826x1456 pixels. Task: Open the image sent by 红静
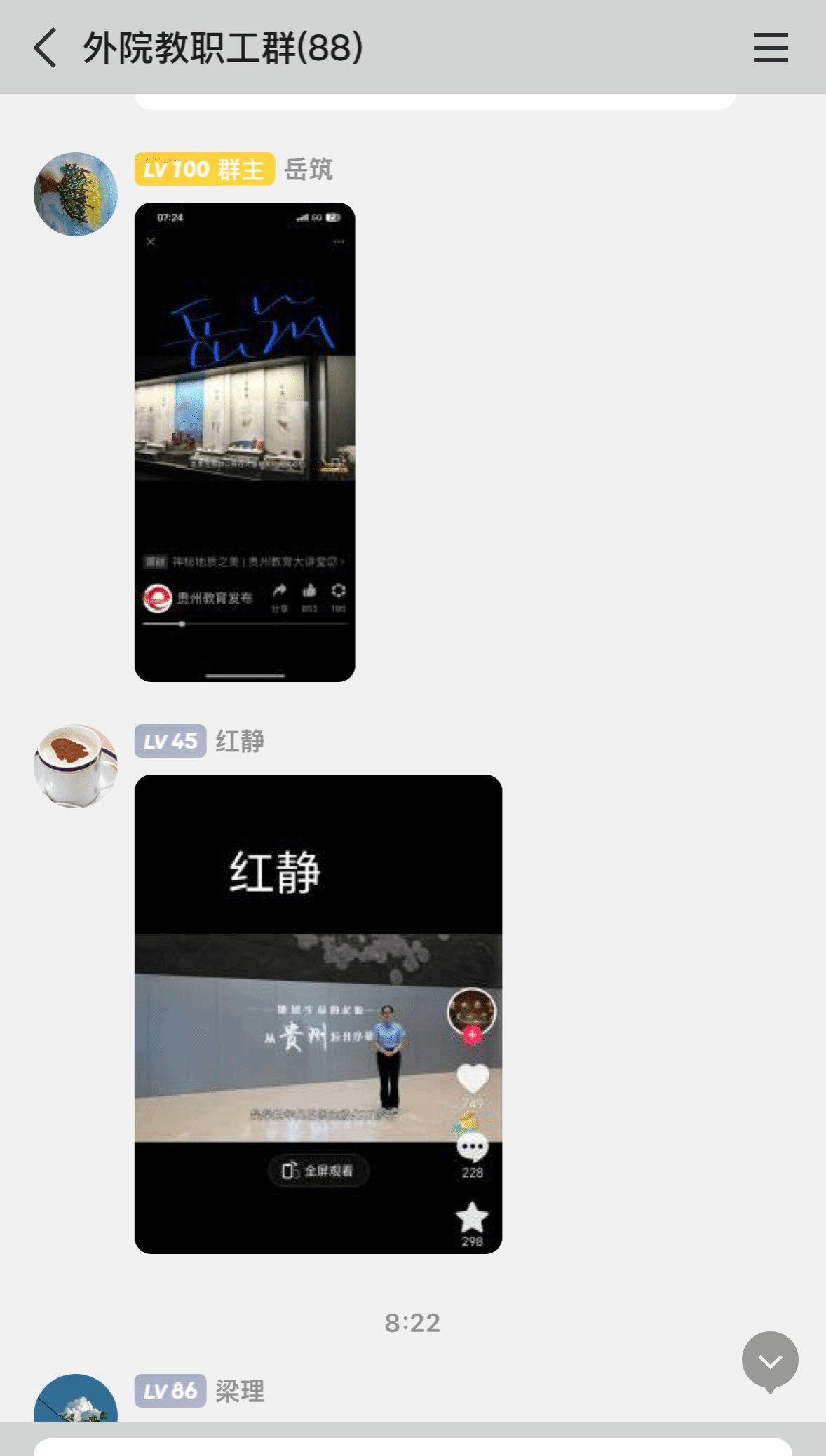point(318,1014)
